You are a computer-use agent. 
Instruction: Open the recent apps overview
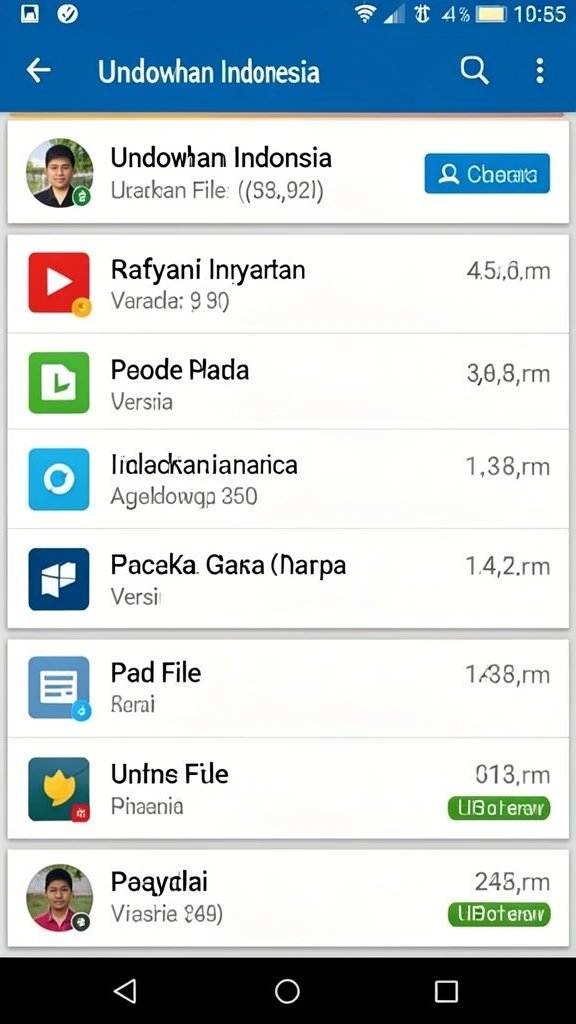pyautogui.click(x=446, y=991)
